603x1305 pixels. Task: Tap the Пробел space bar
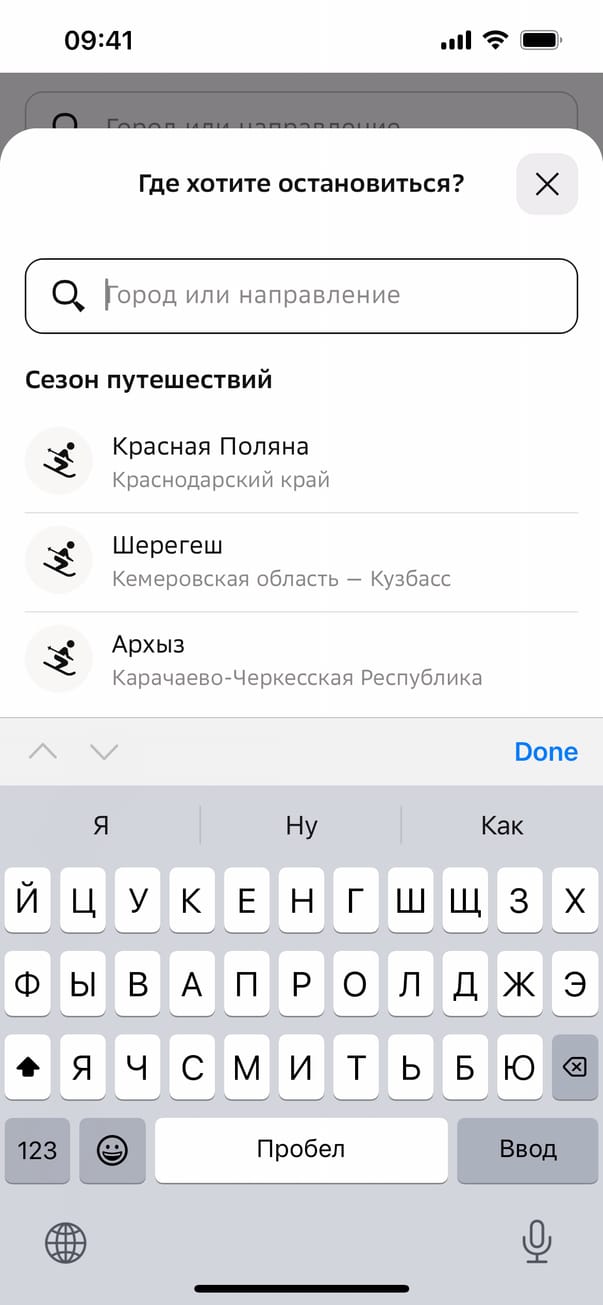point(301,1150)
